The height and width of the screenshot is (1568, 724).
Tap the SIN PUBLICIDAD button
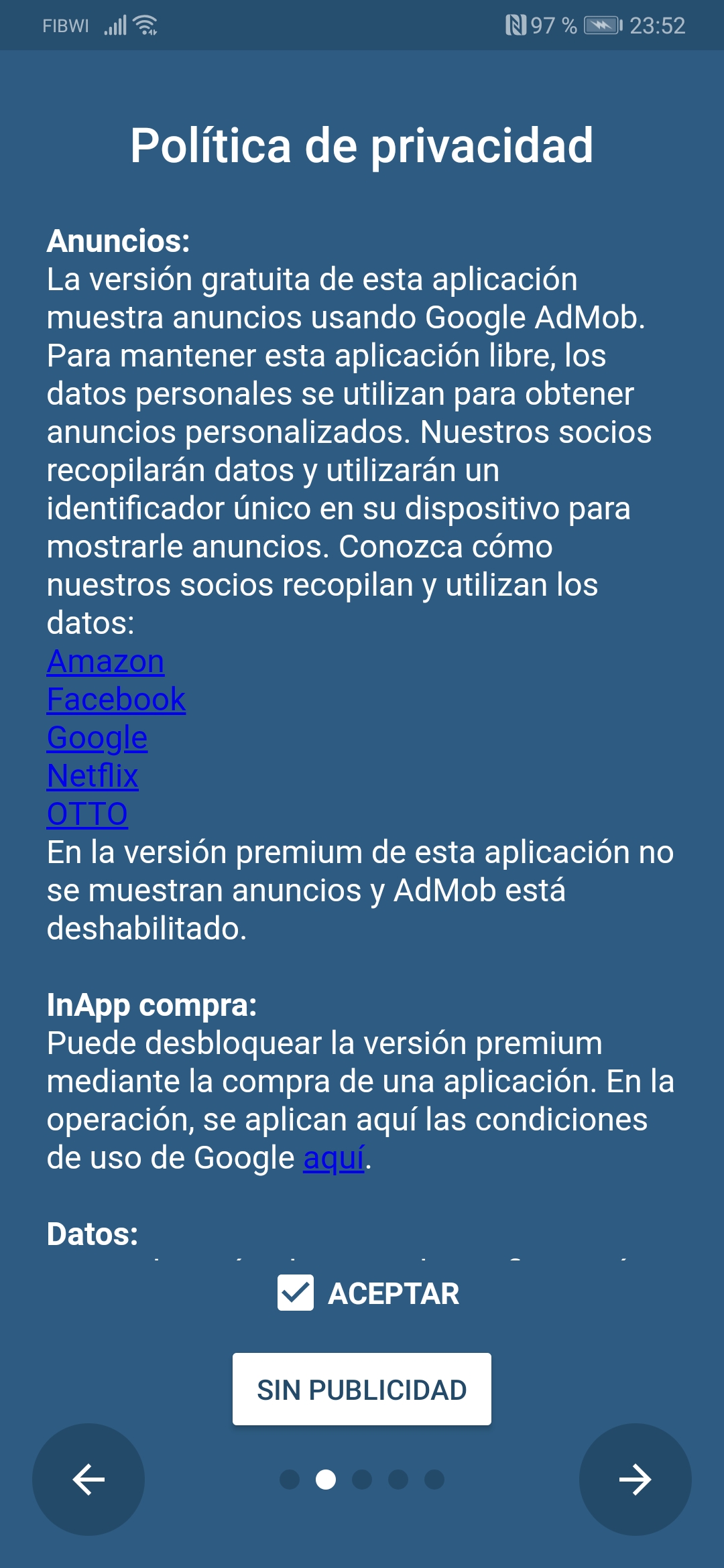pos(362,1389)
